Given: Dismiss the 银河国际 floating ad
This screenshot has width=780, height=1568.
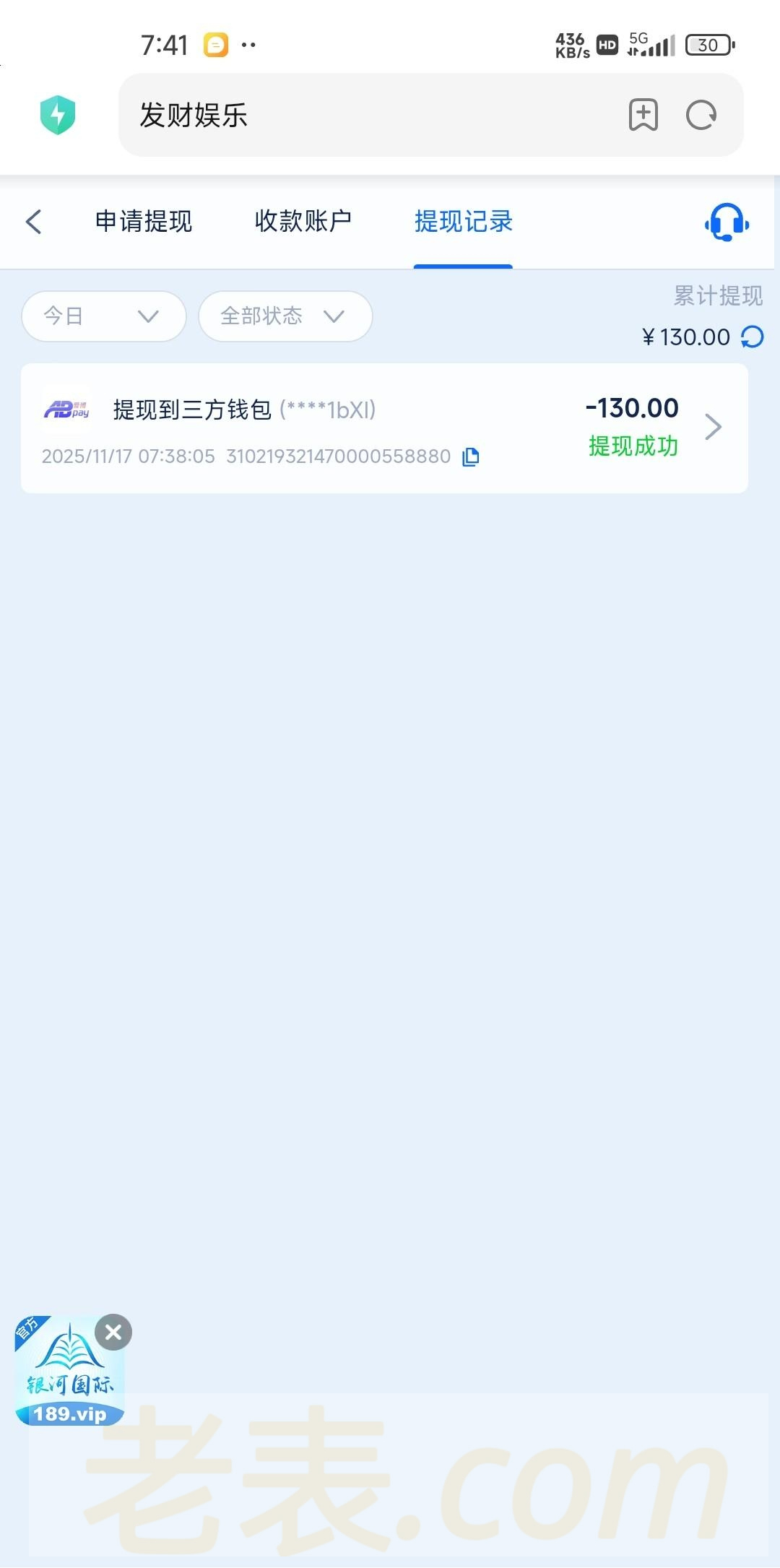Looking at the screenshot, I should (x=113, y=1333).
